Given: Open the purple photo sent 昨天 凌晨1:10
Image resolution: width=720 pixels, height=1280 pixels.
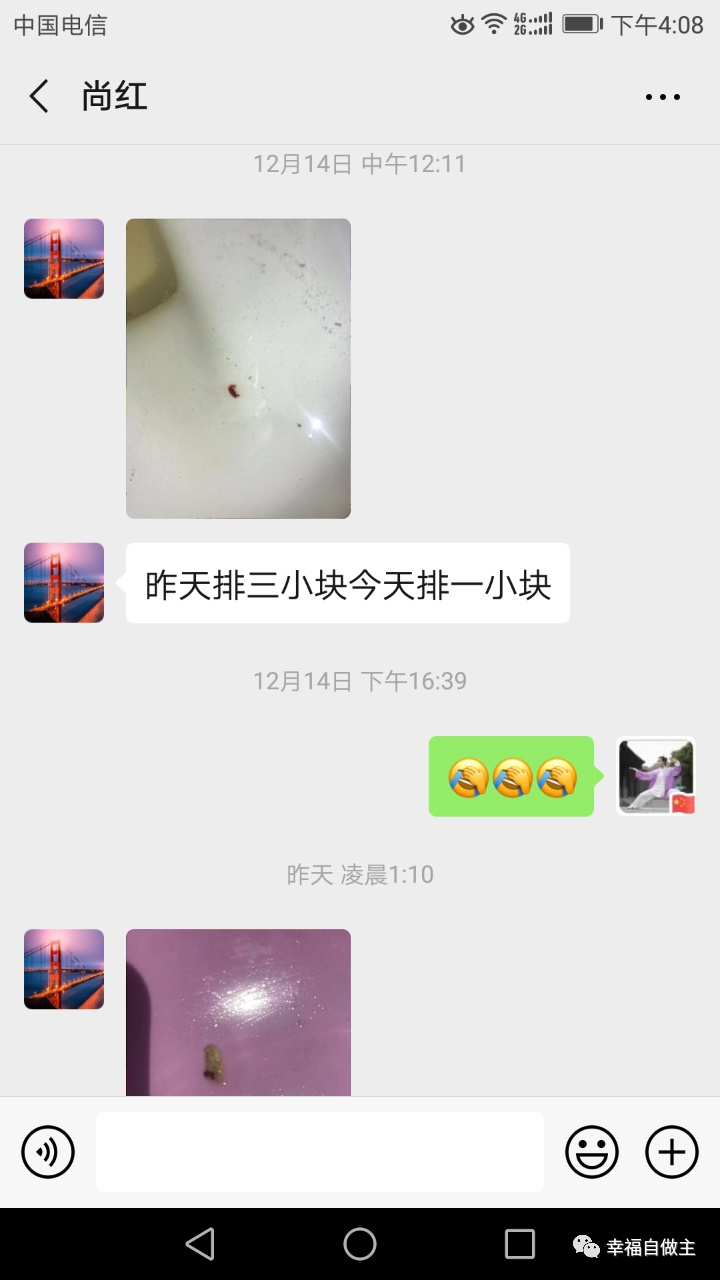Looking at the screenshot, I should coord(238,1012).
